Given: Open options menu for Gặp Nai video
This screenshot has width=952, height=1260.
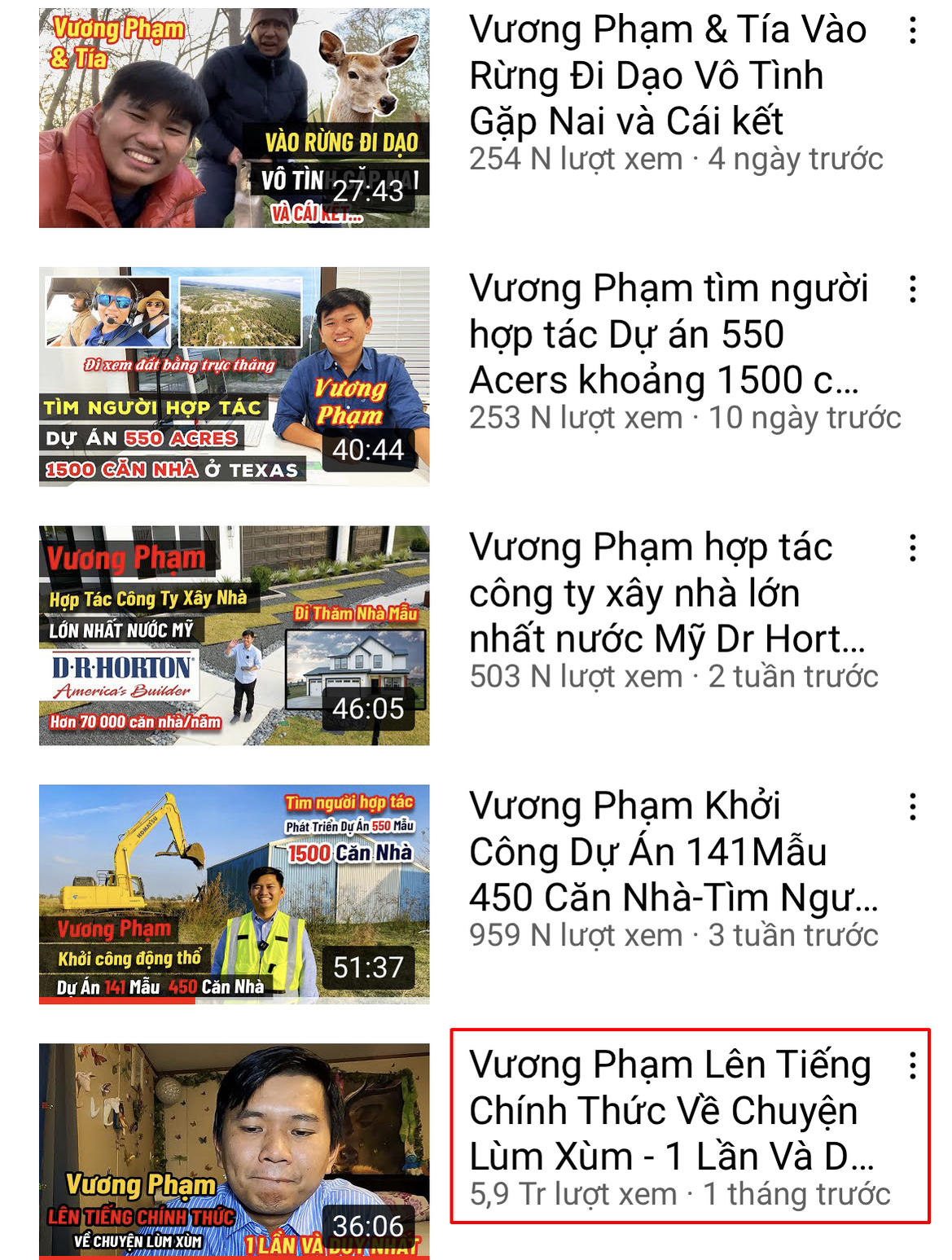Looking at the screenshot, I should coord(912,31).
